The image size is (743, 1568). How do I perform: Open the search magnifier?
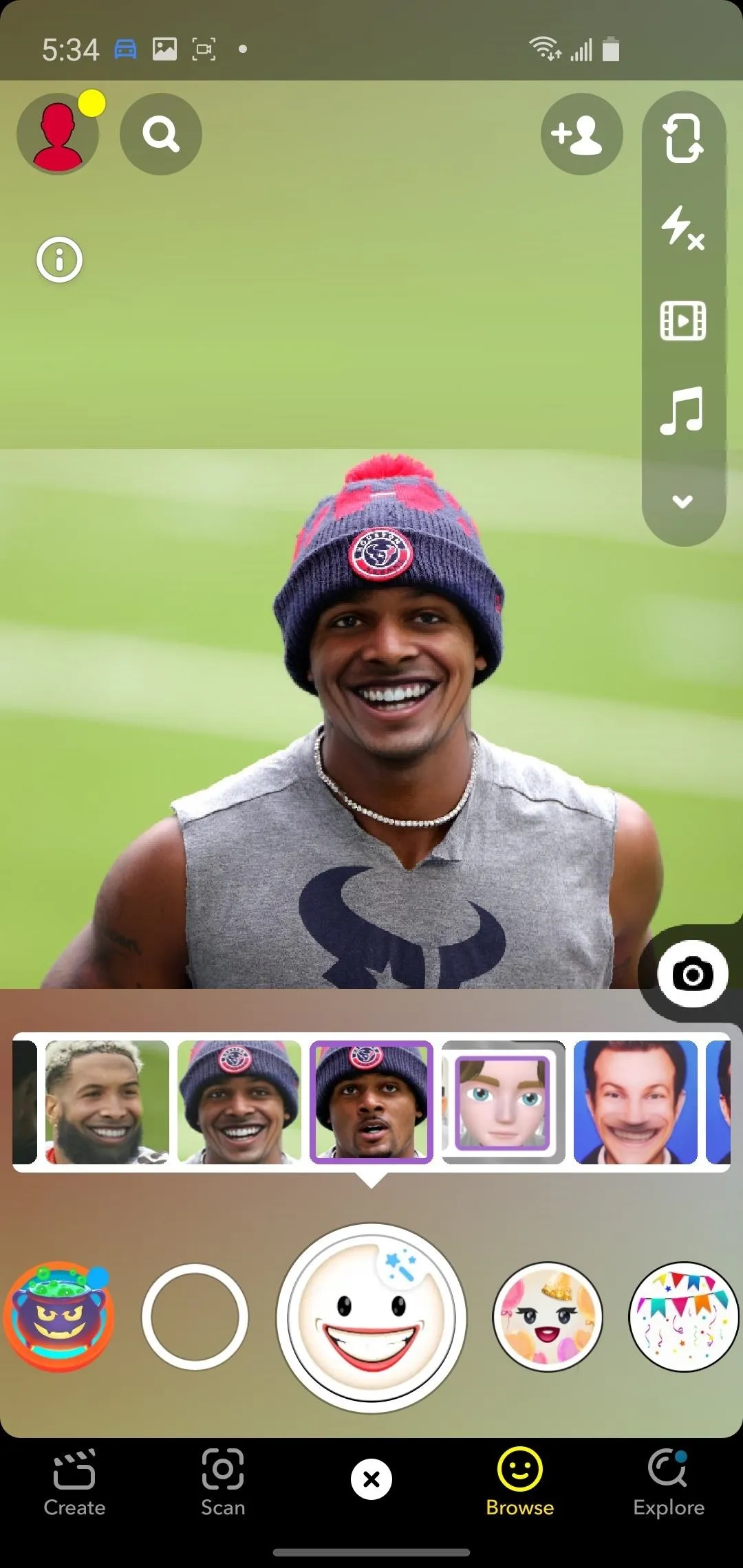(x=161, y=134)
